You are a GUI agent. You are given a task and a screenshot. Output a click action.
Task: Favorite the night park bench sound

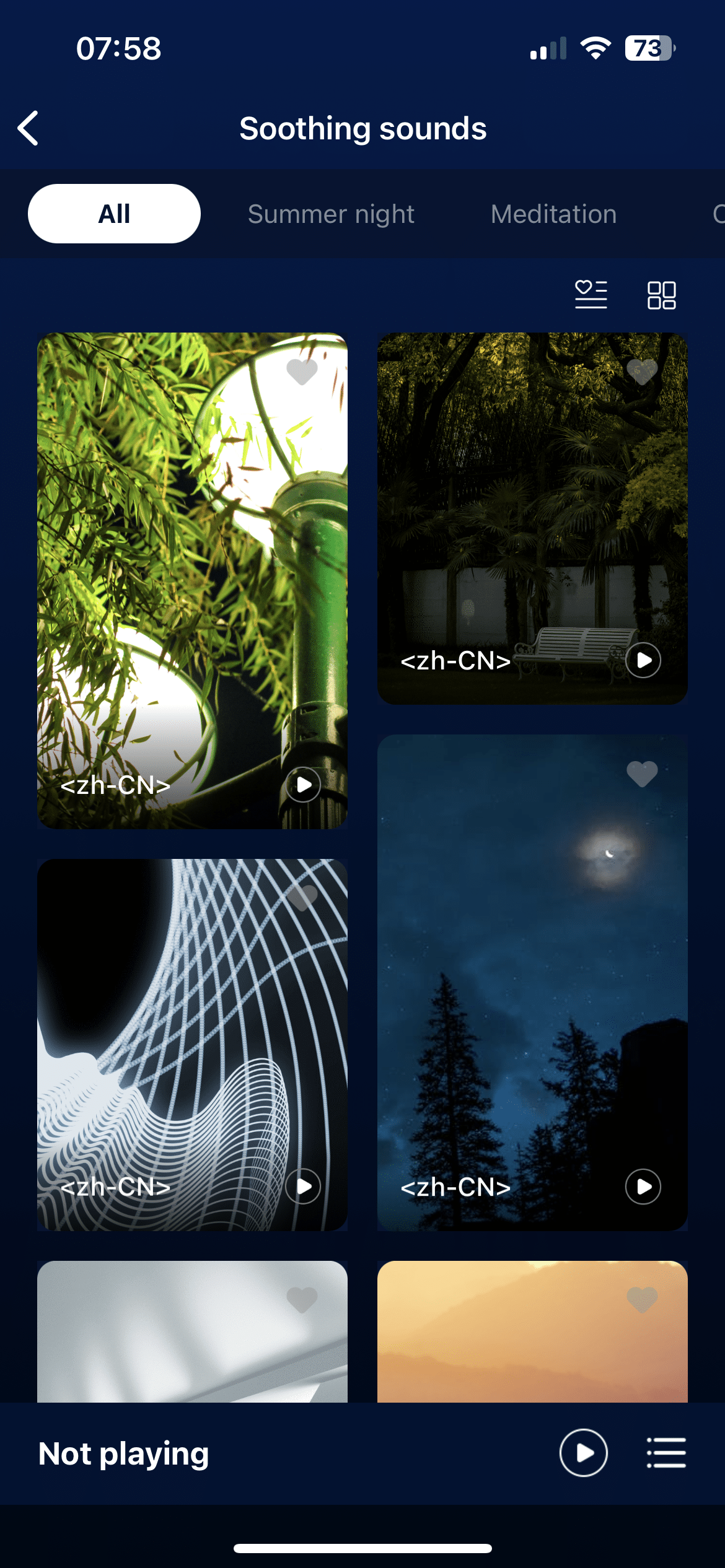[642, 372]
